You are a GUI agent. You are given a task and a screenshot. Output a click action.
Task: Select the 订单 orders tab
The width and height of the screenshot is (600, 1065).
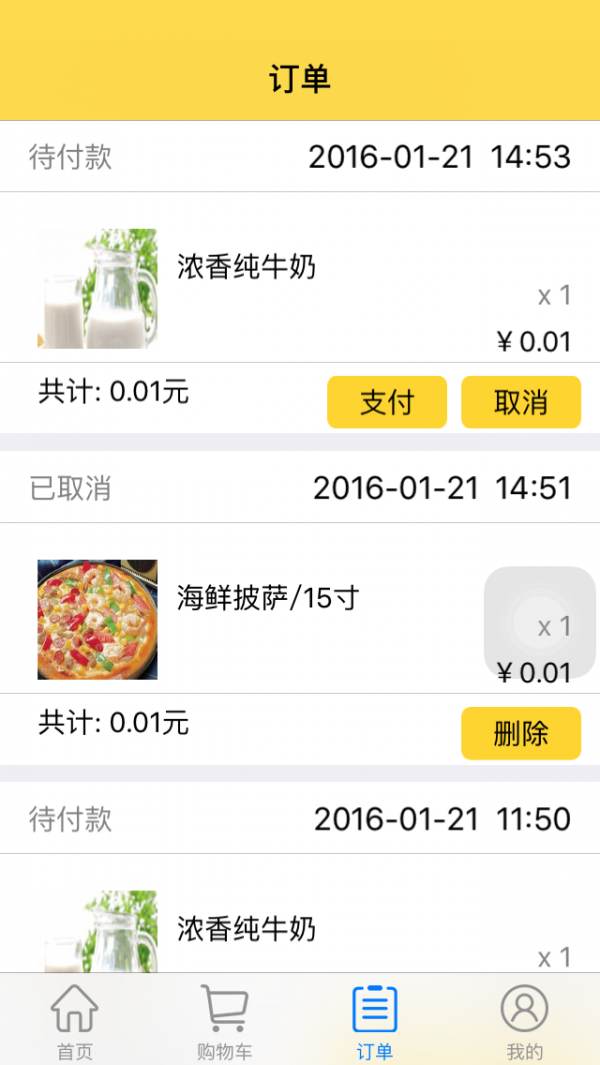pos(375,1019)
